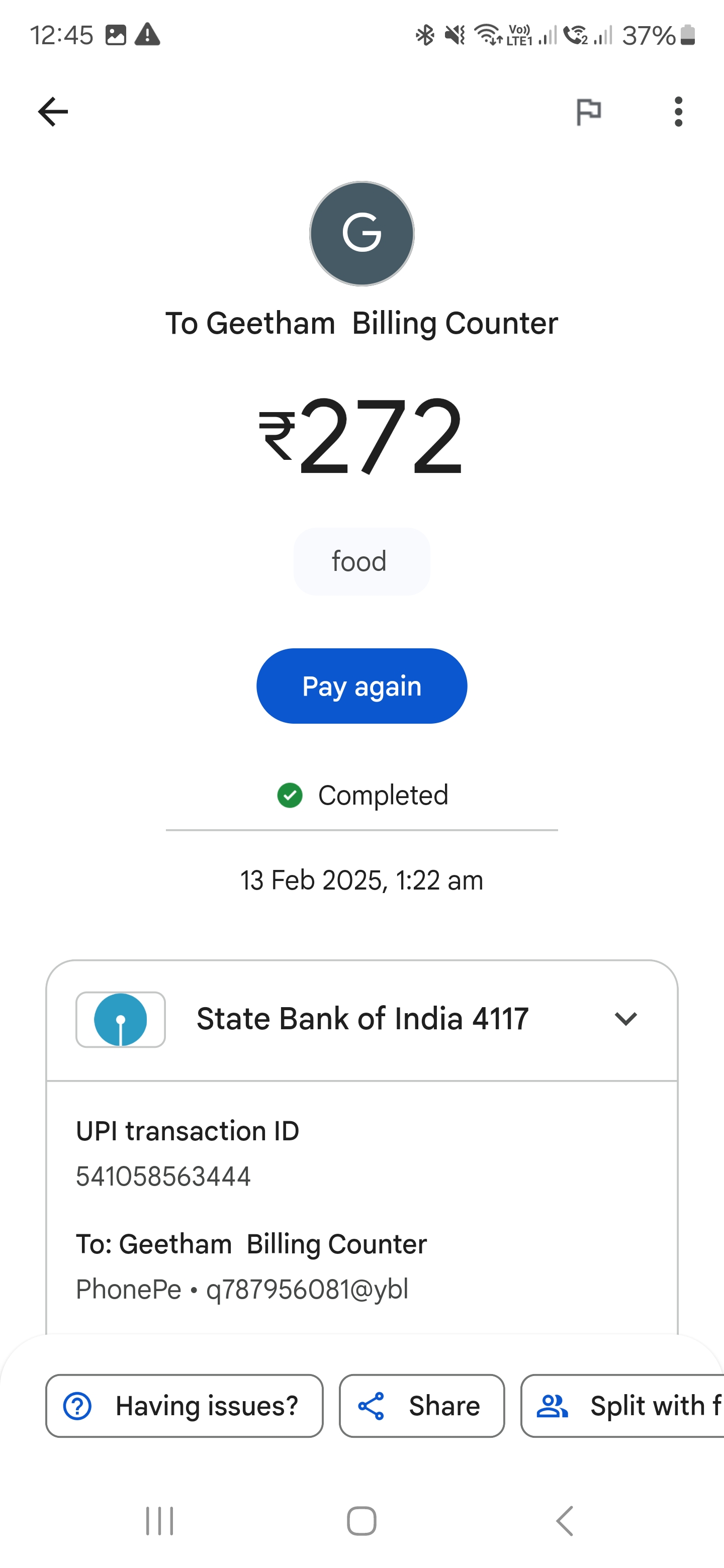Share this payment receipt
Viewport: 724px width, 1568px height.
[x=422, y=1406]
